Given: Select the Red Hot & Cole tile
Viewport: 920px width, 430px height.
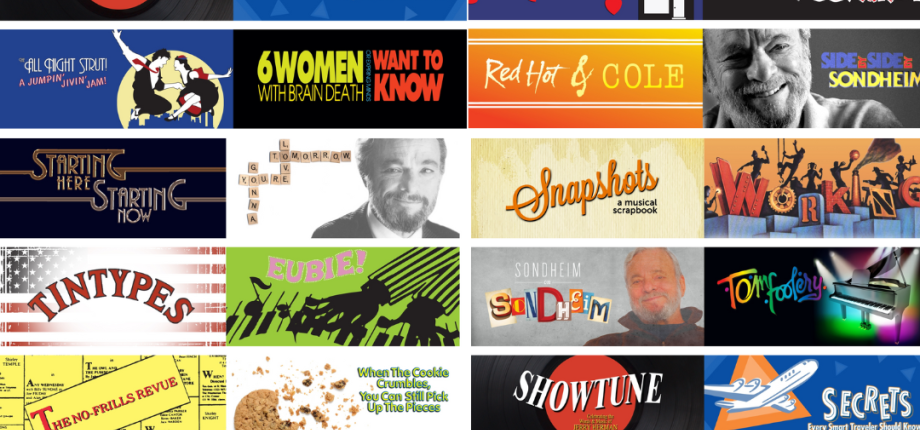Looking at the screenshot, I should [585, 79].
